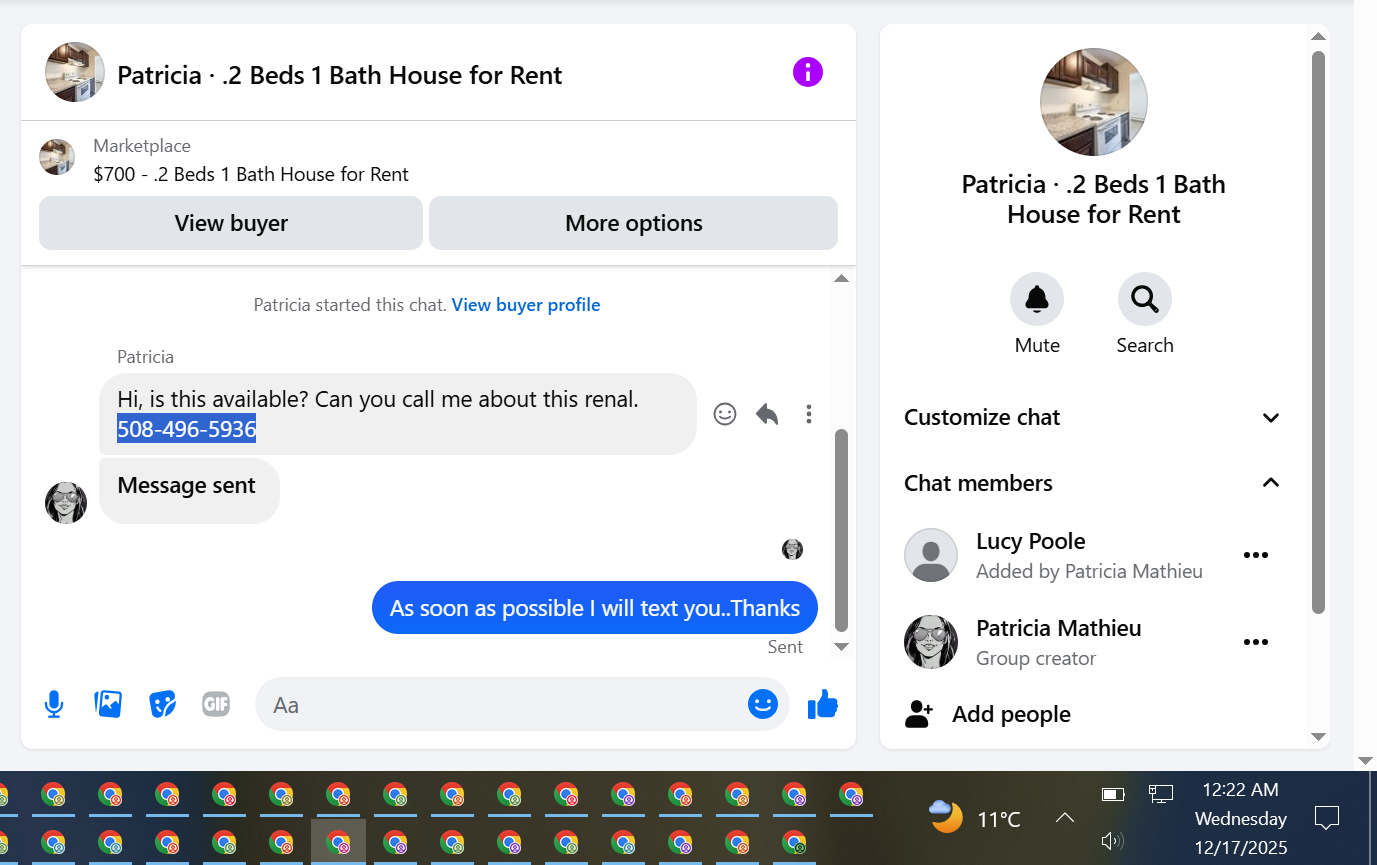
Task: Choose a sticker from the sticker icon
Action: (x=162, y=705)
